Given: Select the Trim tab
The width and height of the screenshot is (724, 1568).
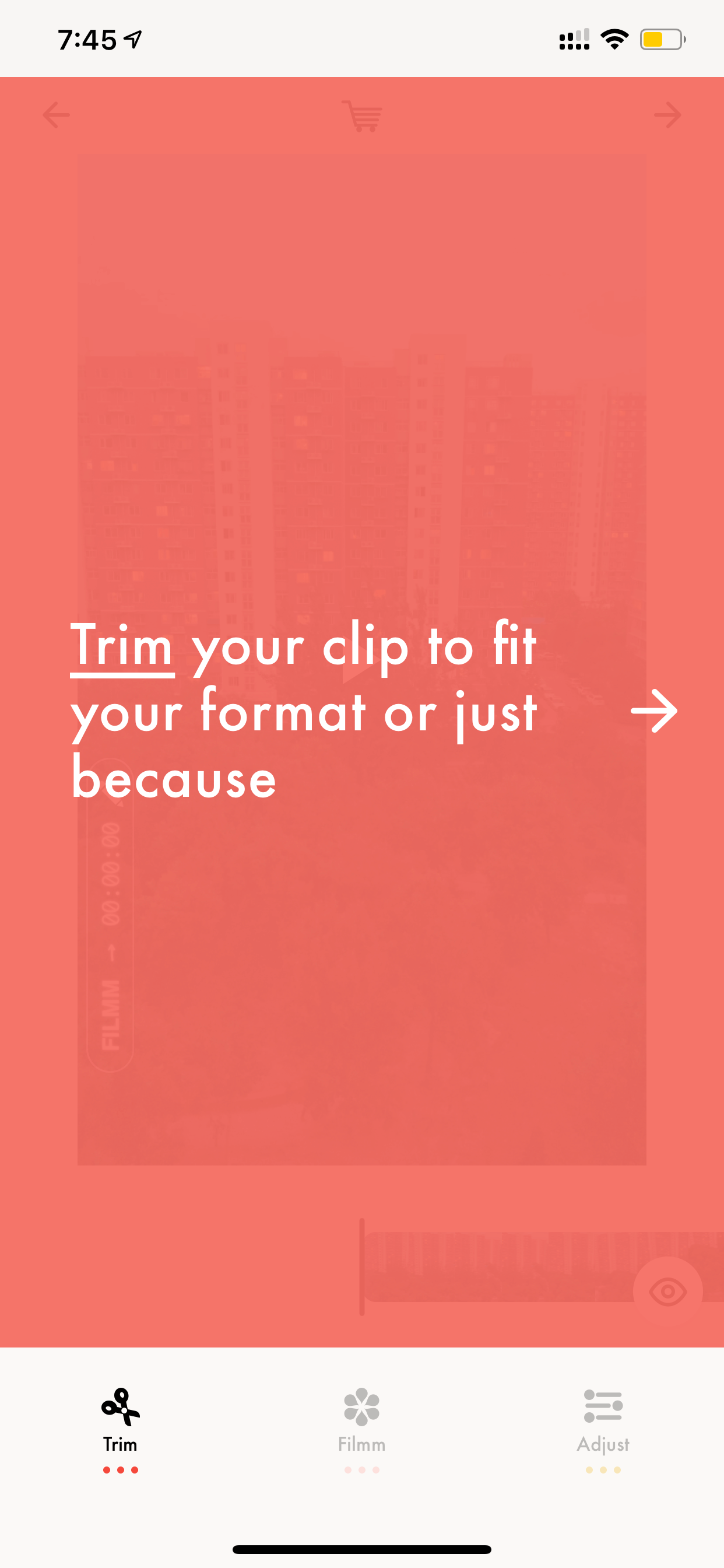Looking at the screenshot, I should tap(121, 1429).
